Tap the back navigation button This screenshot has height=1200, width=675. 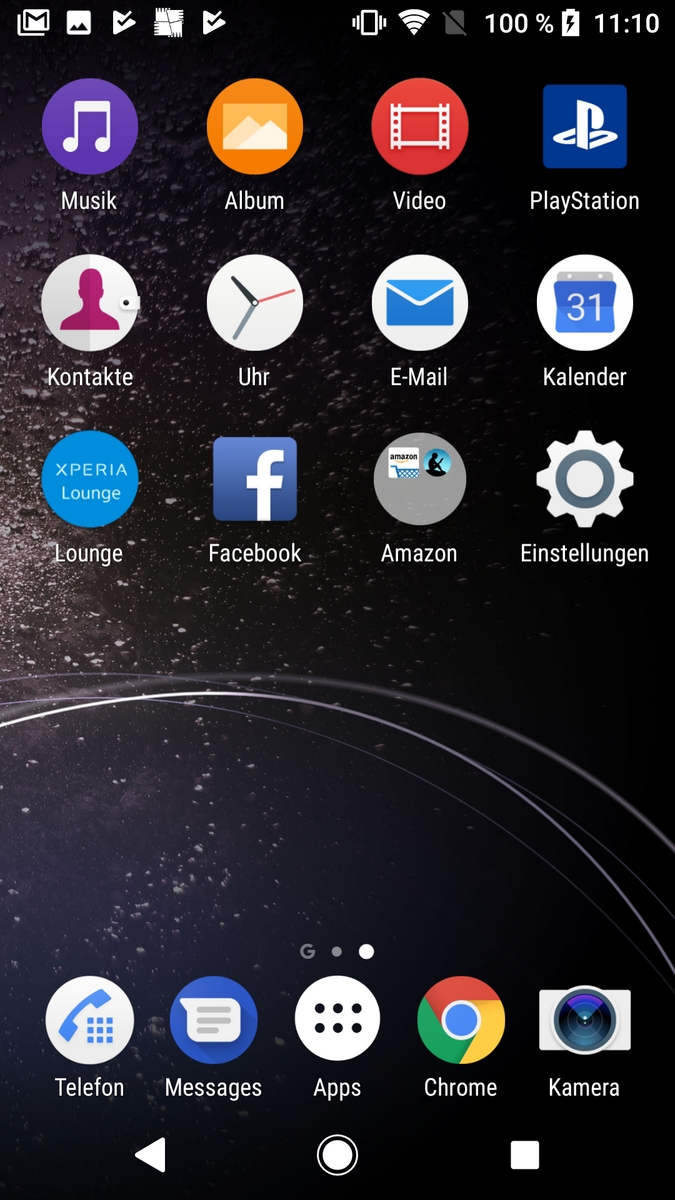[150, 1155]
